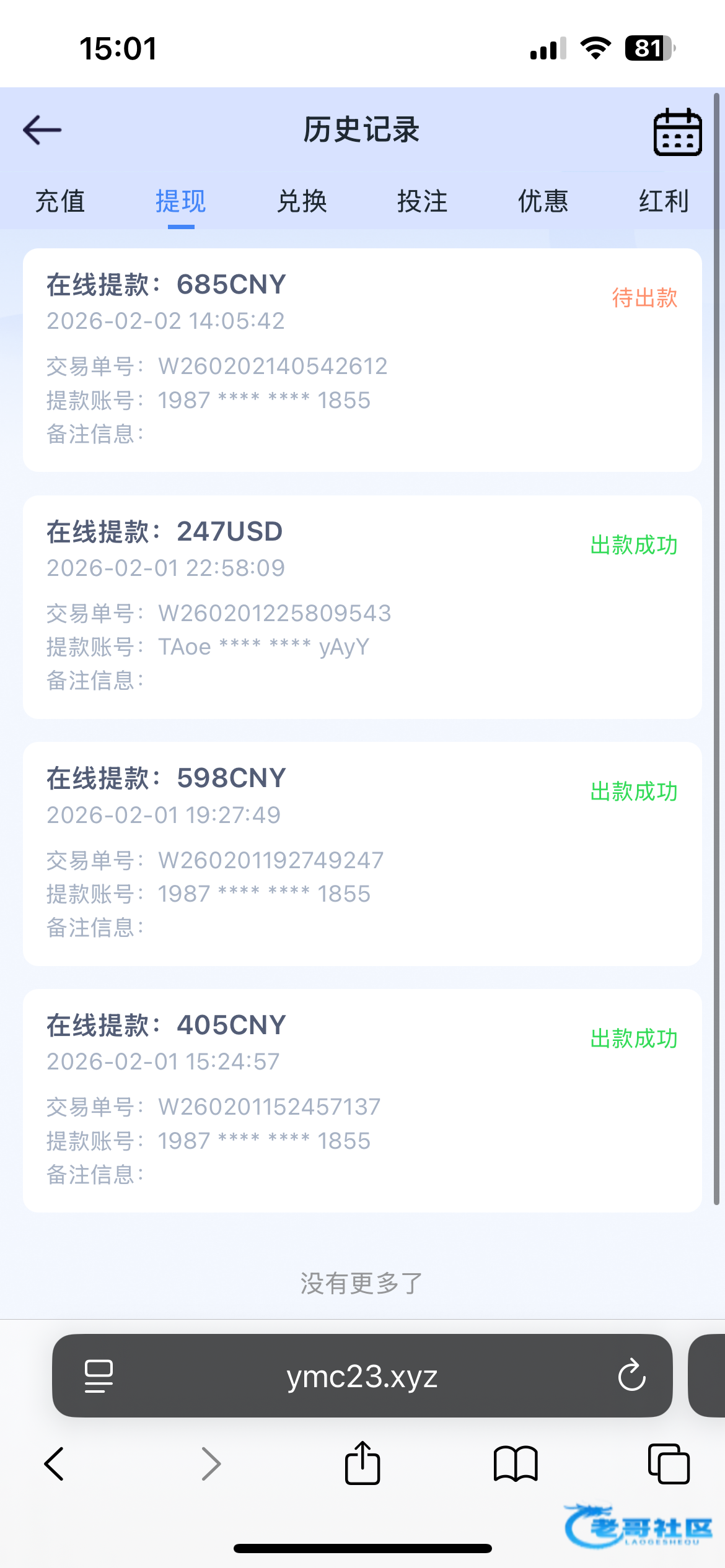Go back from the 历史记录 page
Screen dimensions: 725x1568
click(x=42, y=130)
